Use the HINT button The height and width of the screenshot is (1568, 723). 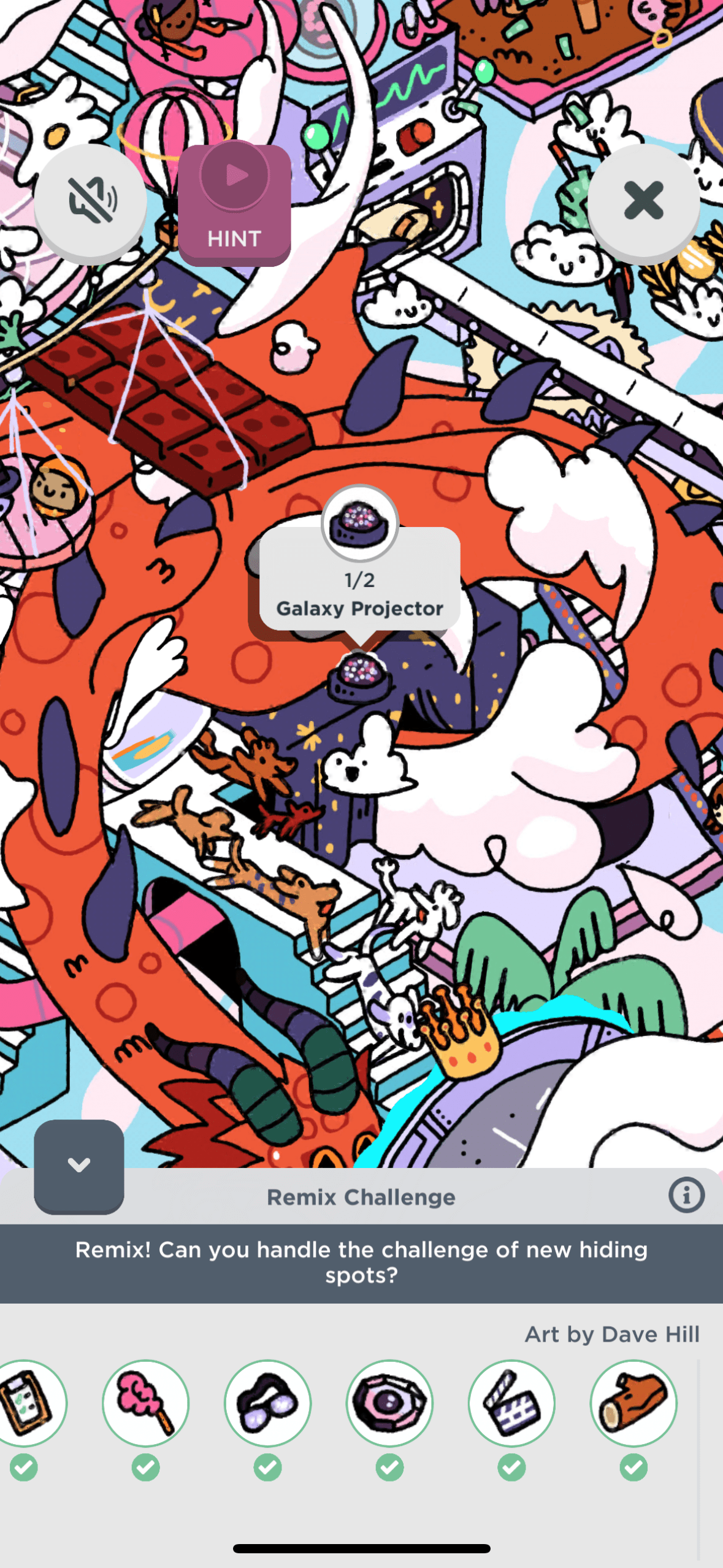click(x=234, y=204)
